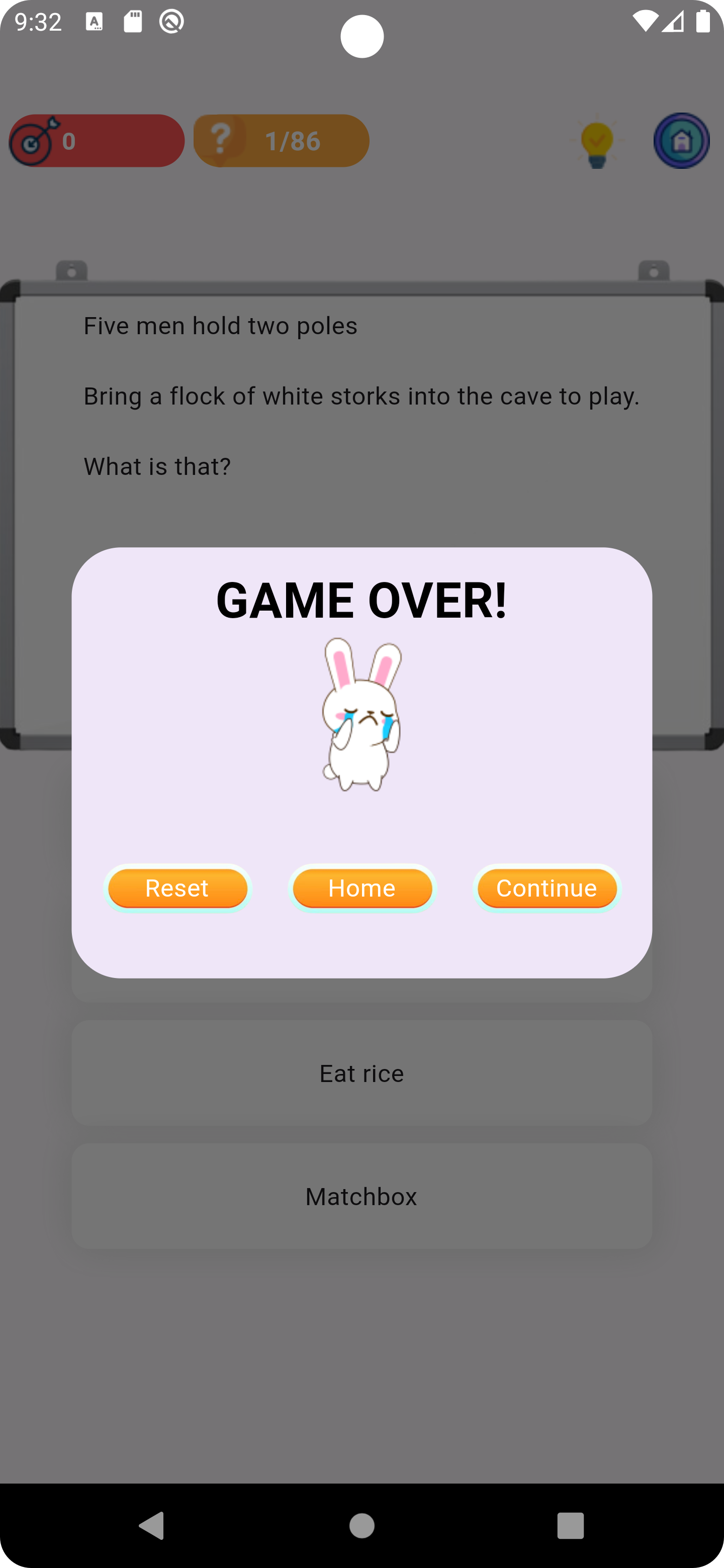This screenshot has width=724, height=1568.
Task: Tap the Reset button
Action: (x=177, y=888)
